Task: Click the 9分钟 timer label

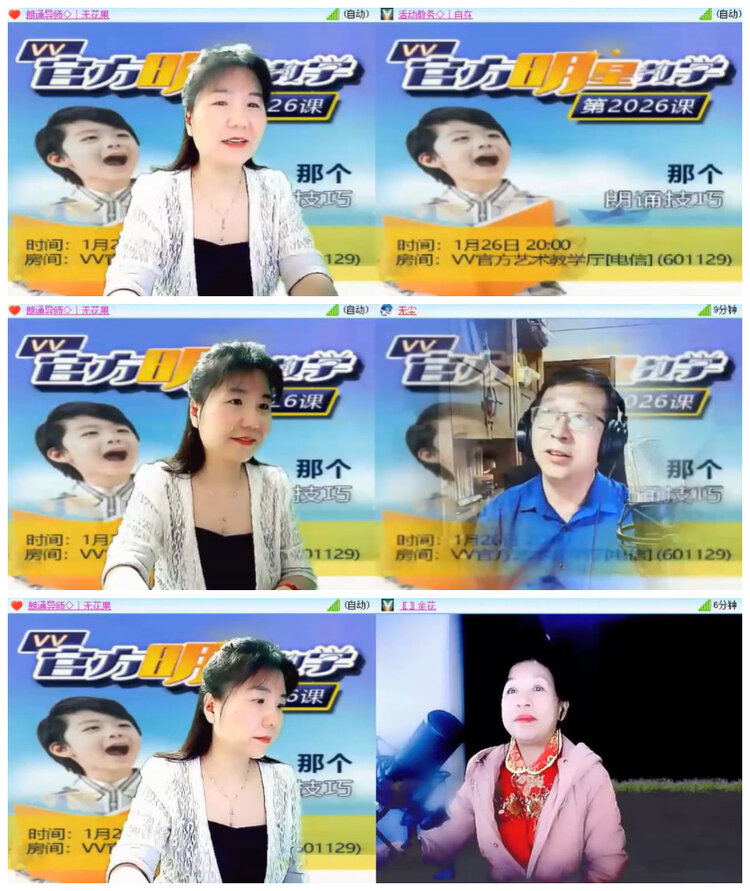Action: click(725, 311)
